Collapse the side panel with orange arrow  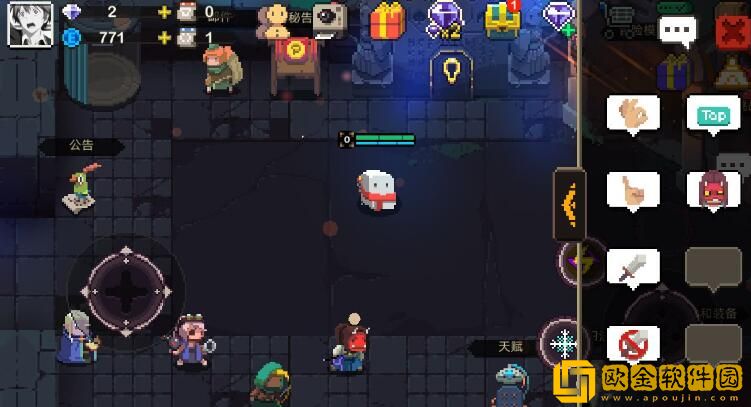[x=569, y=204]
